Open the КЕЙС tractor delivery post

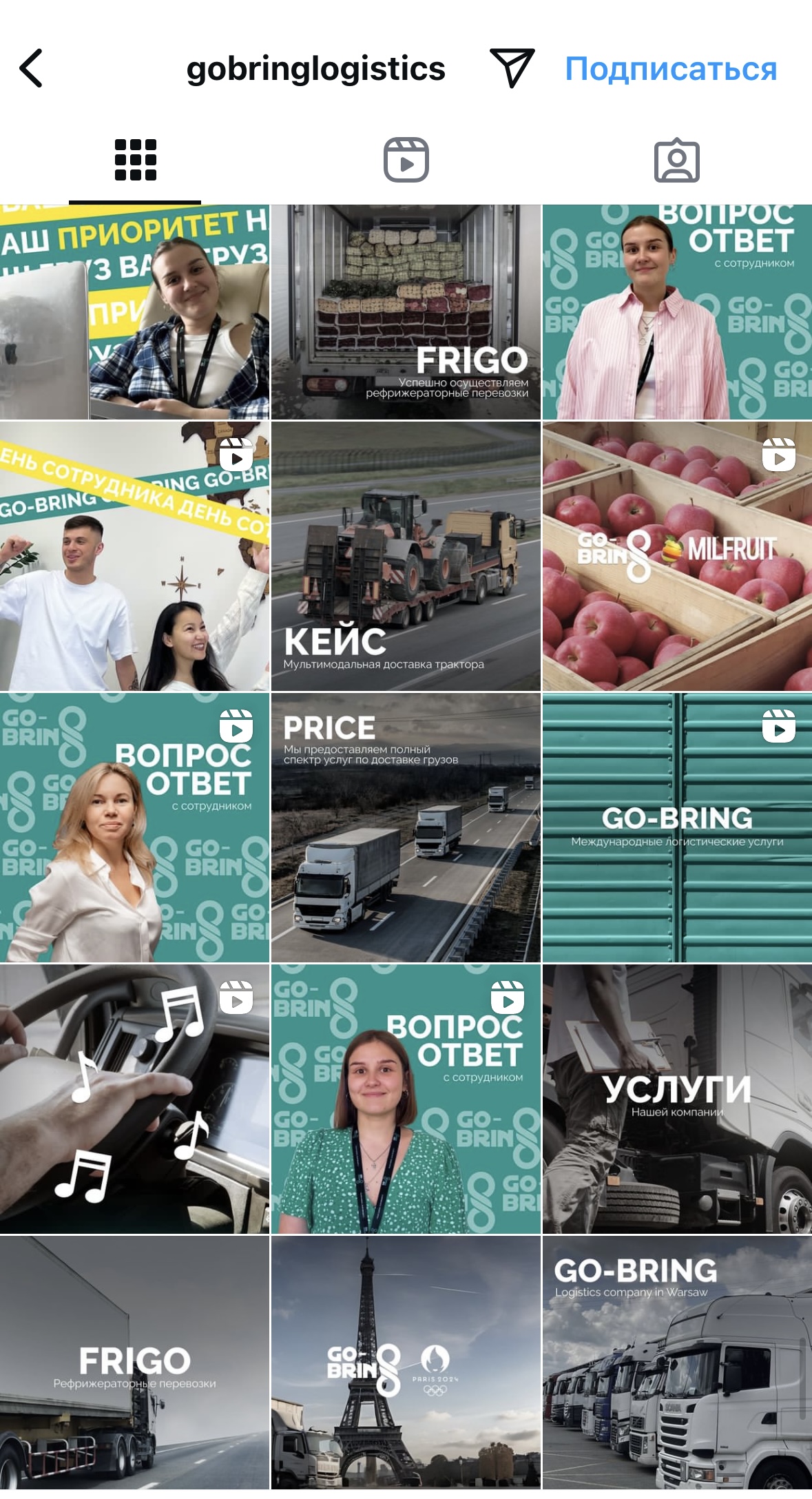tap(406, 557)
